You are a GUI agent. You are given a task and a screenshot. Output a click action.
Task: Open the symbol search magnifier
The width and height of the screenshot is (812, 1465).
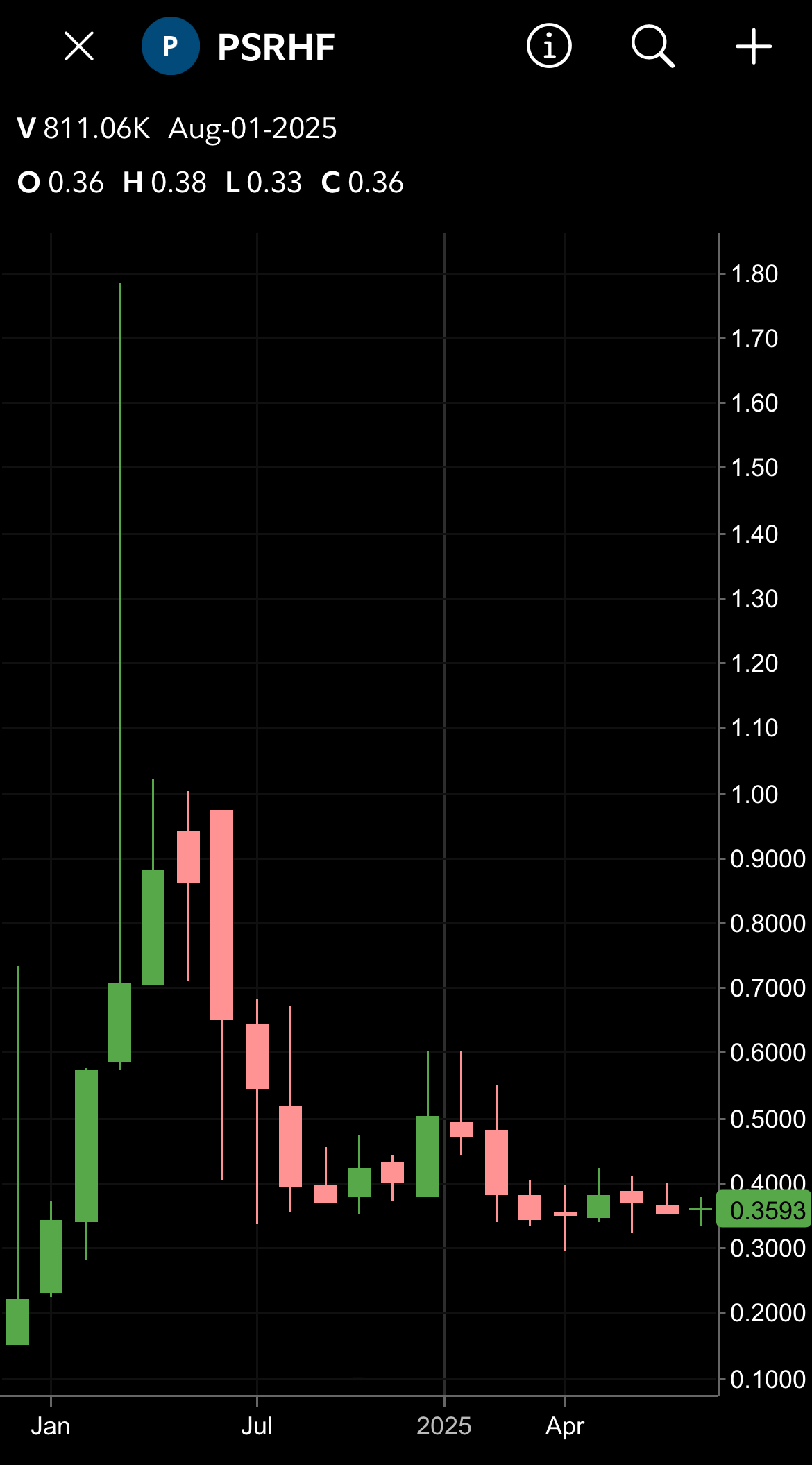[x=652, y=47]
